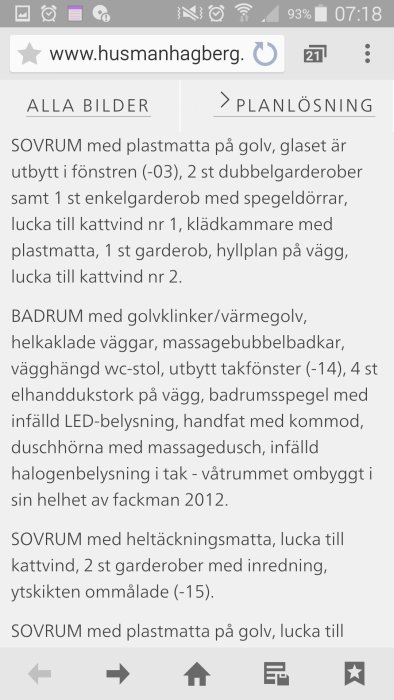This screenshot has width=394, height=700.
Task: Open the ALLA BILDER link
Action: [x=88, y=106]
